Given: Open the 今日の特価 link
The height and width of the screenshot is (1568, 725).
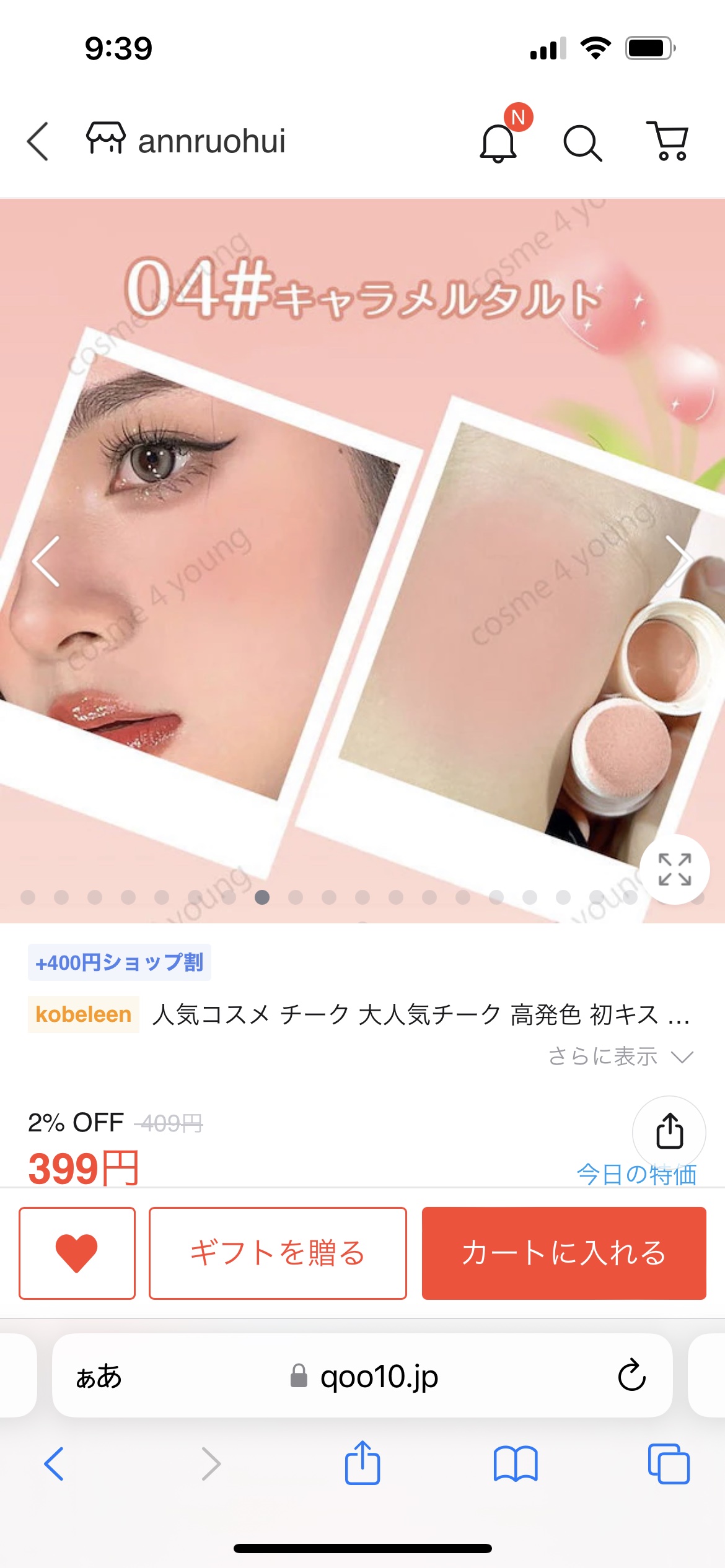Looking at the screenshot, I should [636, 1174].
